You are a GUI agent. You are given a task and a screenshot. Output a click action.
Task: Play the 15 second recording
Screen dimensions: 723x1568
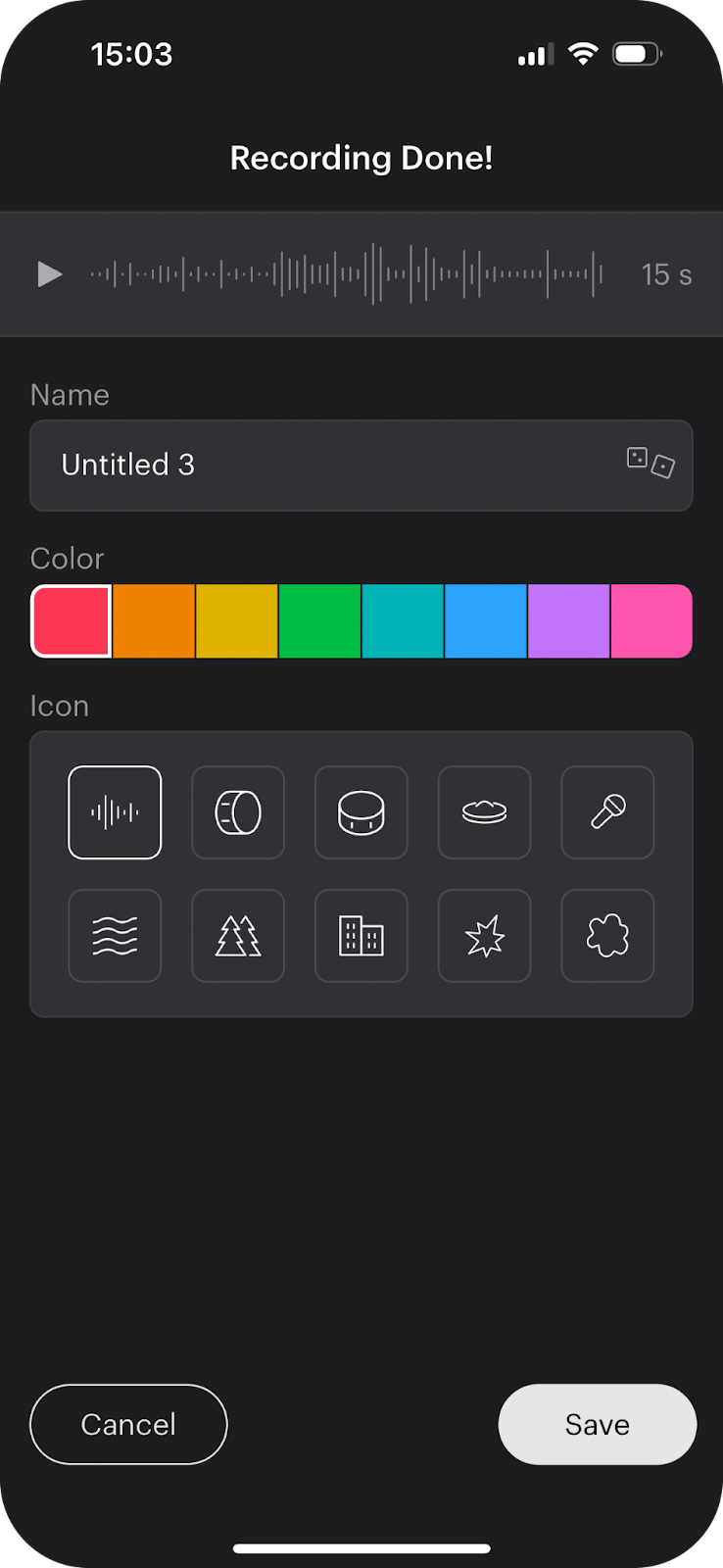(x=50, y=274)
